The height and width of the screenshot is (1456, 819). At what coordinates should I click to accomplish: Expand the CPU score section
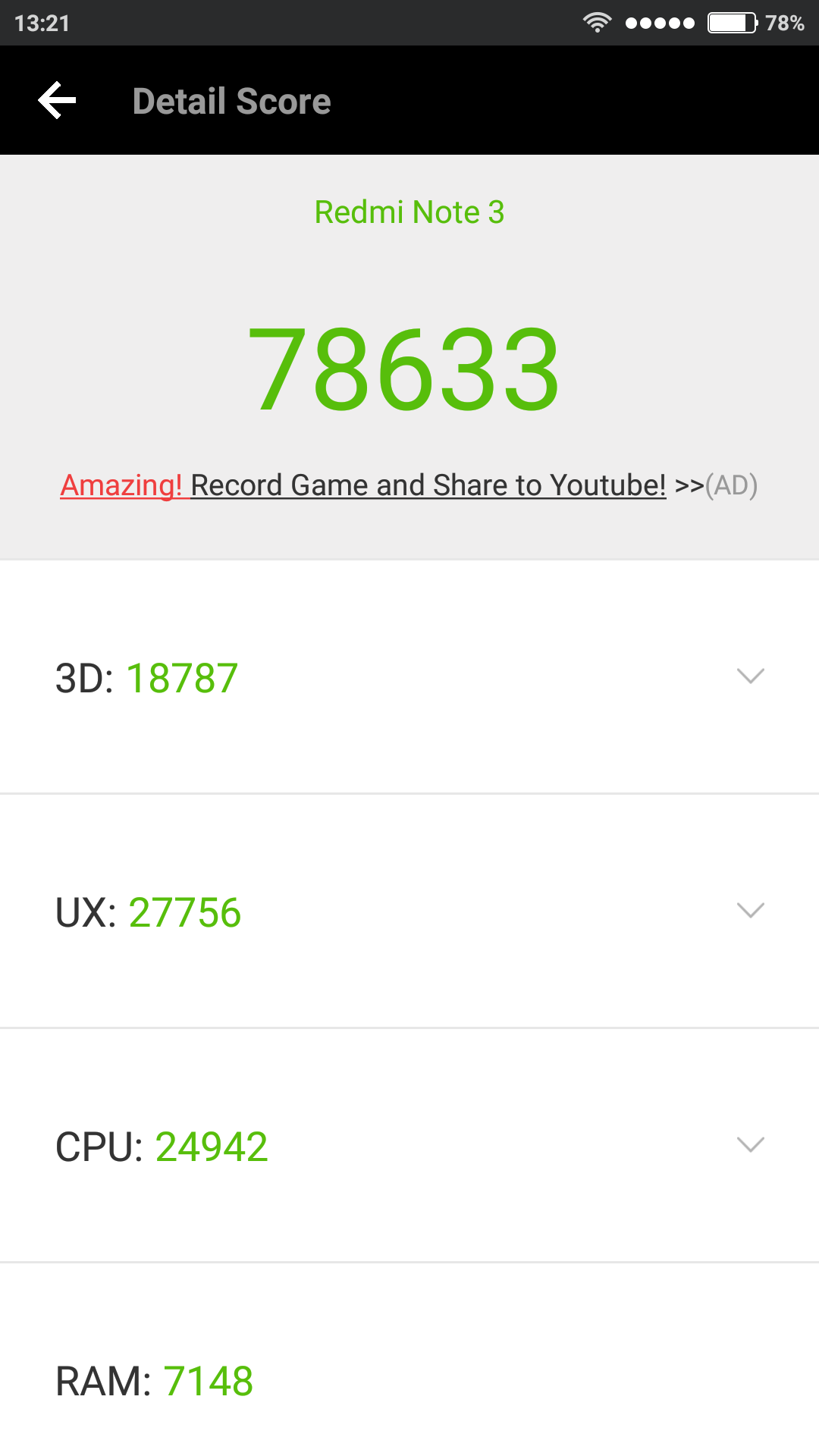coord(409,1146)
